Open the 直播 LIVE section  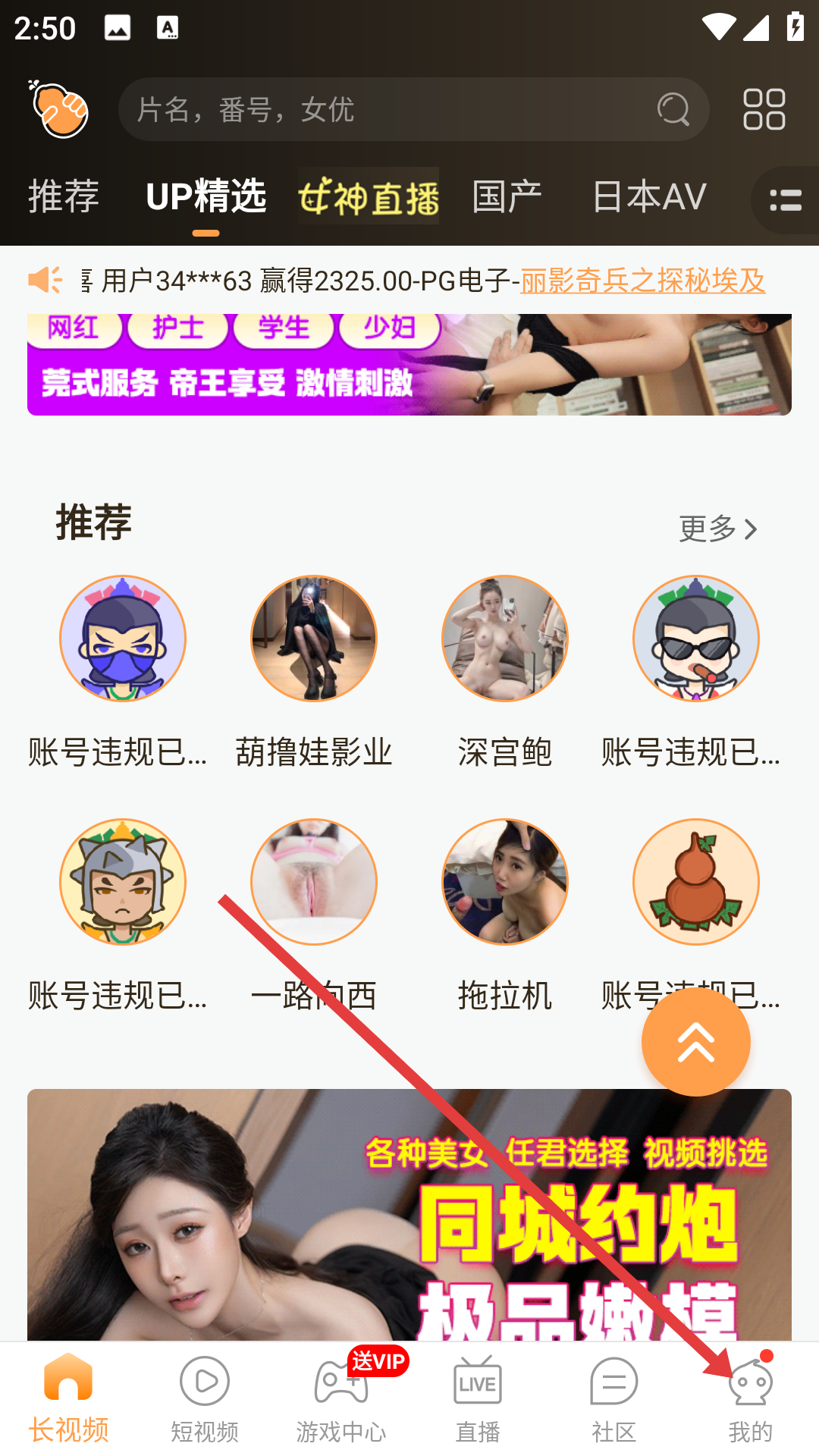tap(478, 1401)
